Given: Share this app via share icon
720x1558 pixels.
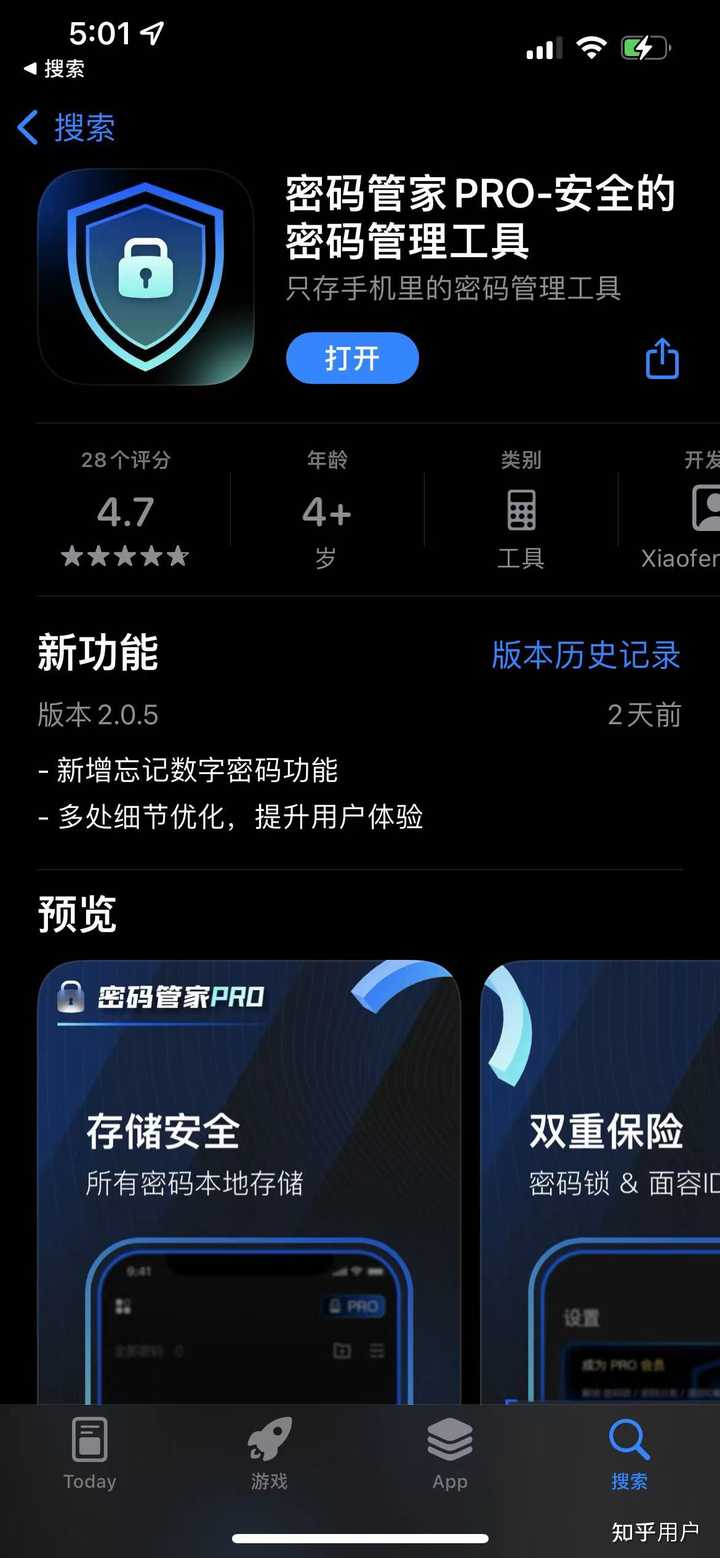Looking at the screenshot, I should pyautogui.click(x=662, y=358).
